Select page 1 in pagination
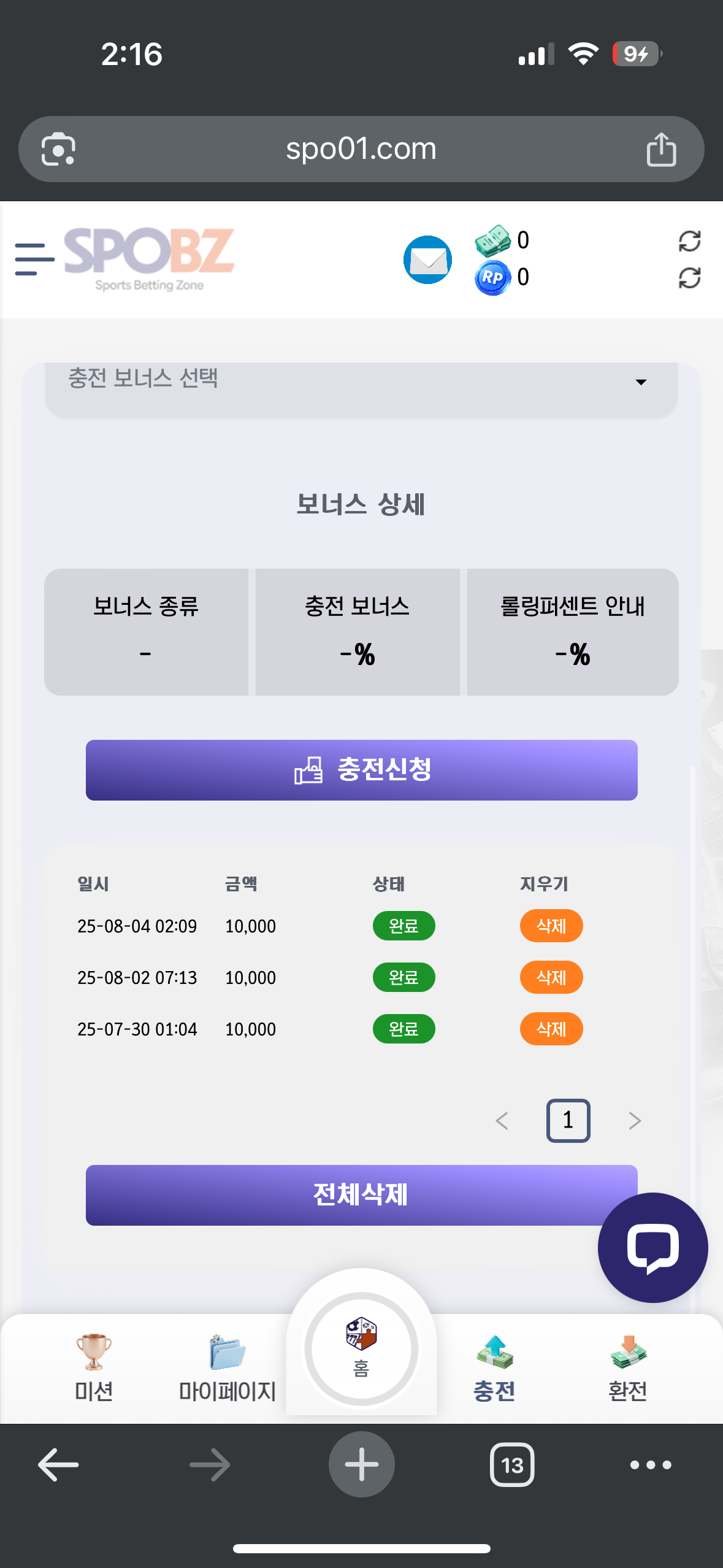 click(x=568, y=1121)
